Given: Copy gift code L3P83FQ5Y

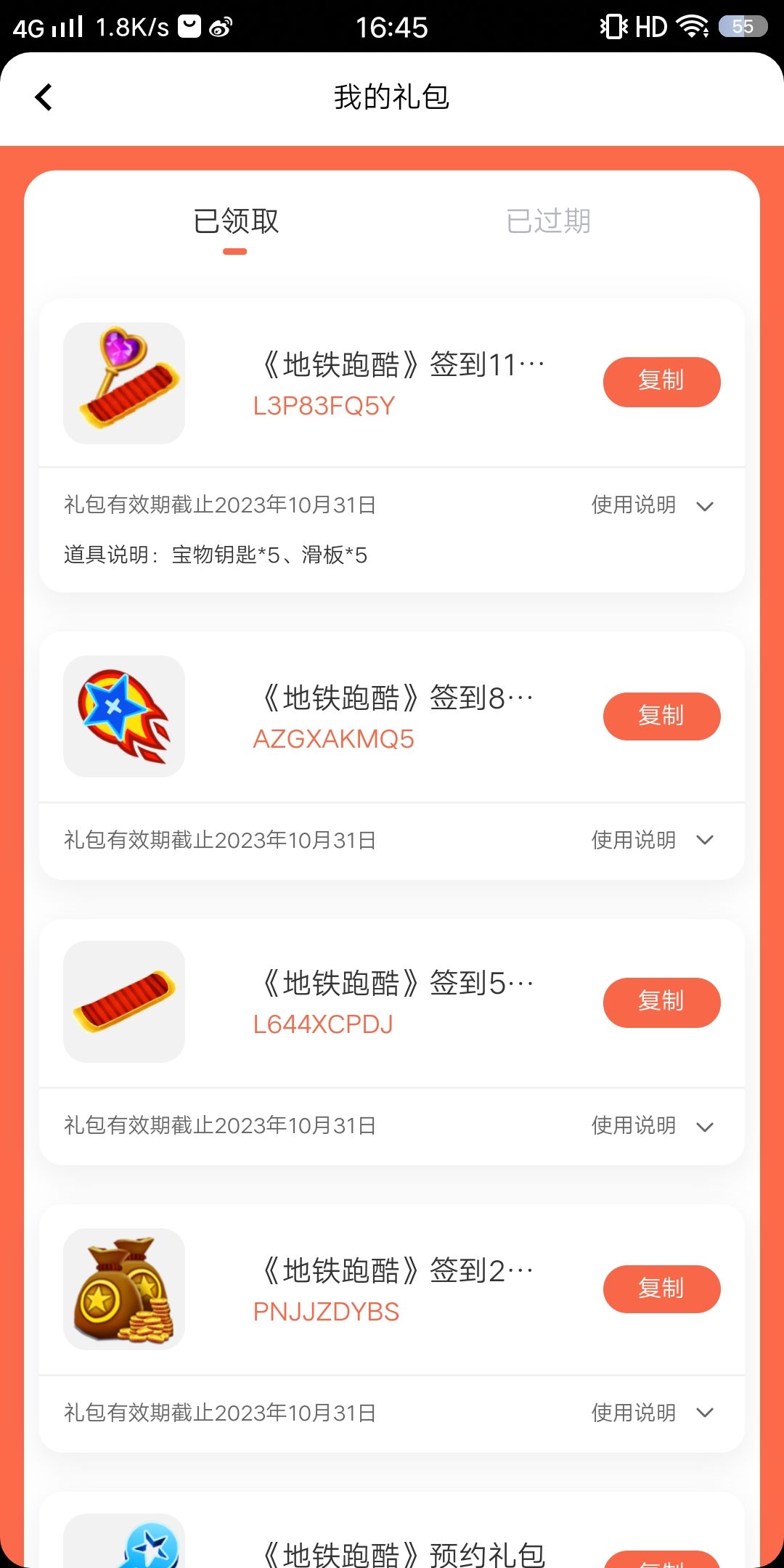Looking at the screenshot, I should coord(661,381).
